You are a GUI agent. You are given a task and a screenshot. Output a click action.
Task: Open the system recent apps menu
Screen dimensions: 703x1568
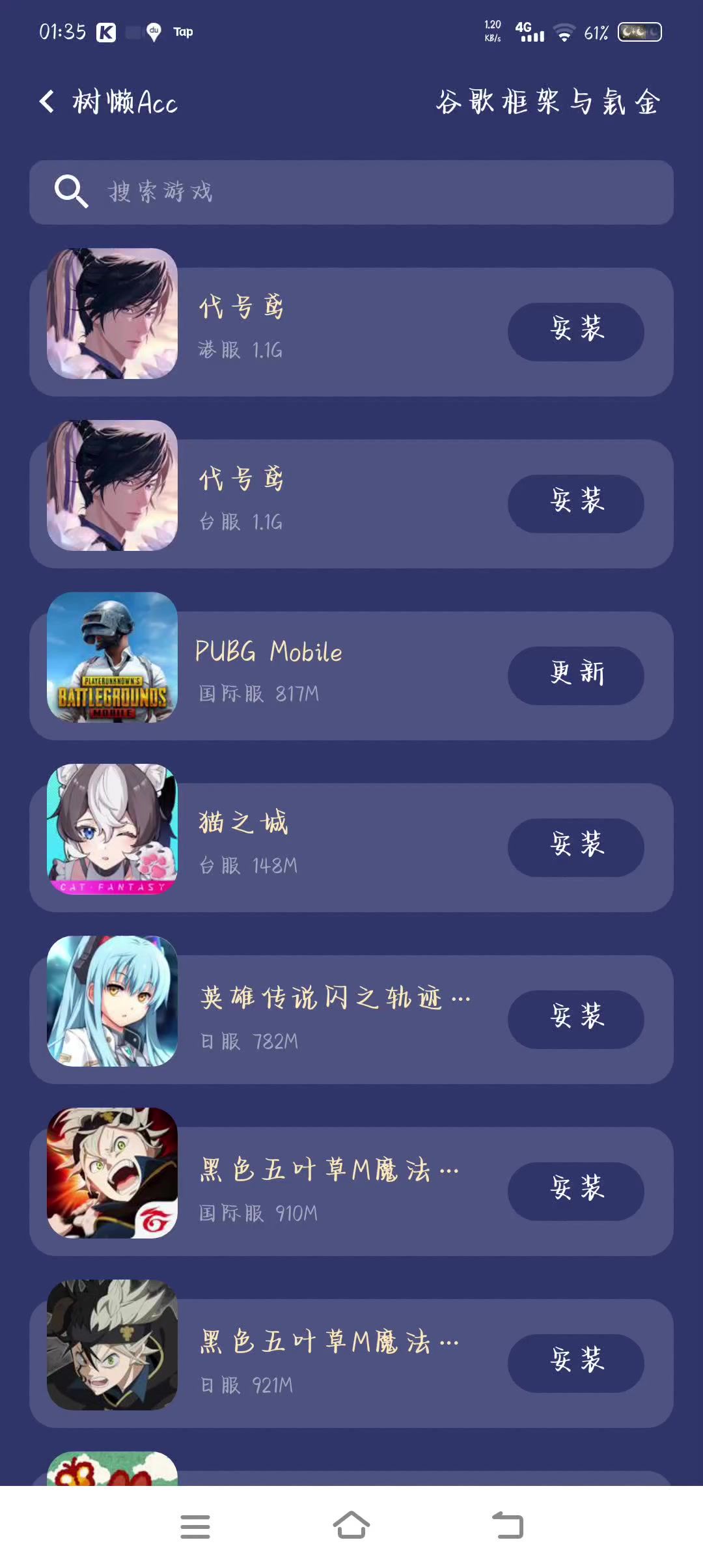195,1526
